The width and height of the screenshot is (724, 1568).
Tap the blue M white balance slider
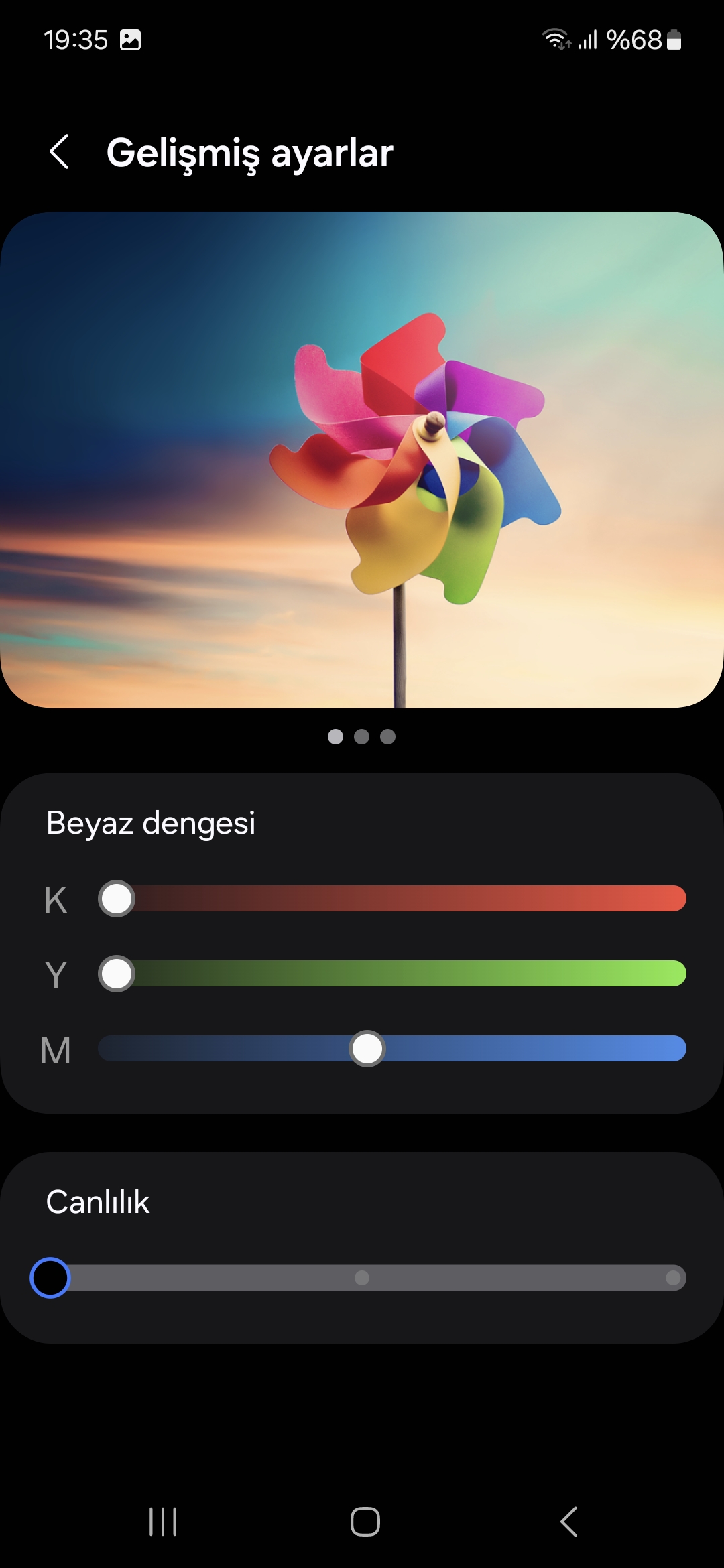392,1049
